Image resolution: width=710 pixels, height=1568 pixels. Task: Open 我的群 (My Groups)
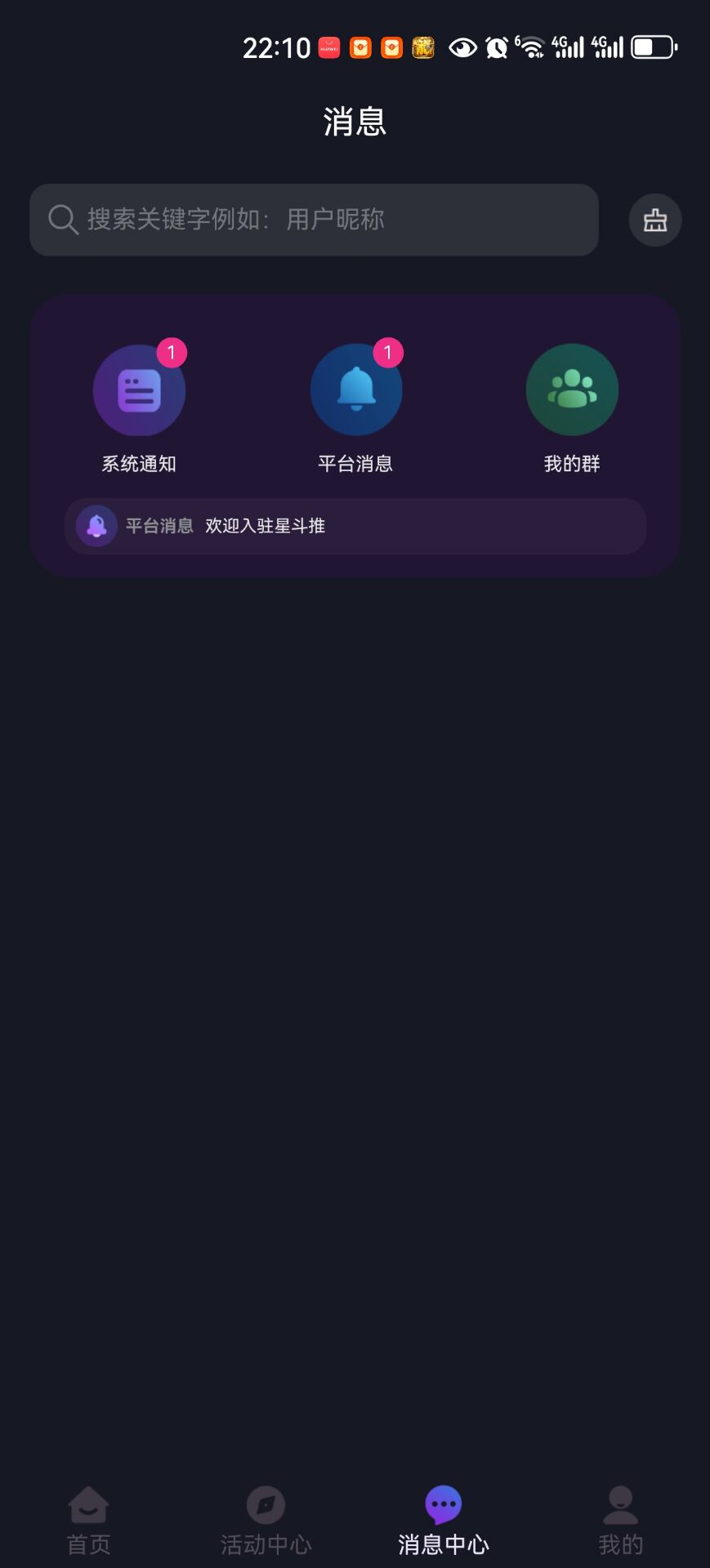[572, 390]
